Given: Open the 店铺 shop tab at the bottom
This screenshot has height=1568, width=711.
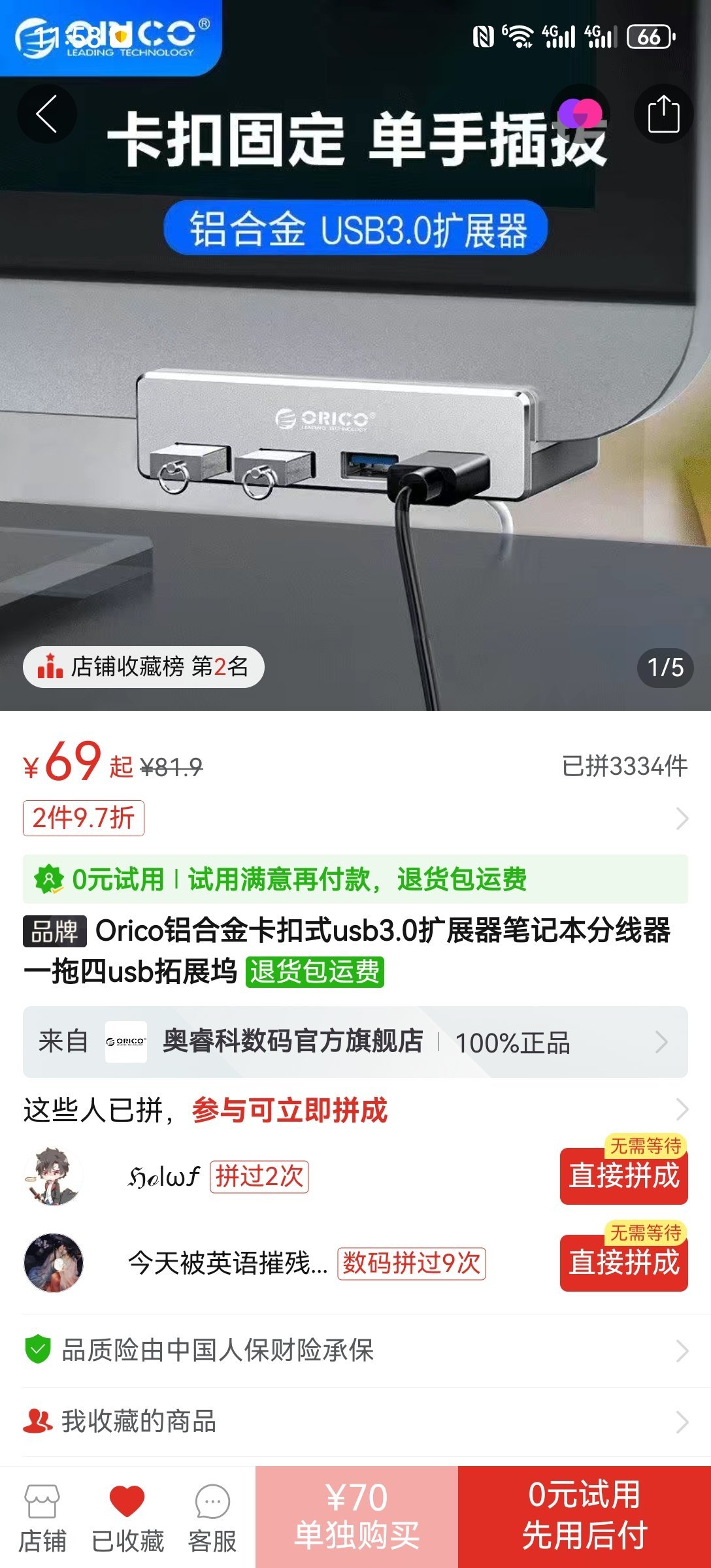Looking at the screenshot, I should click(x=42, y=1517).
